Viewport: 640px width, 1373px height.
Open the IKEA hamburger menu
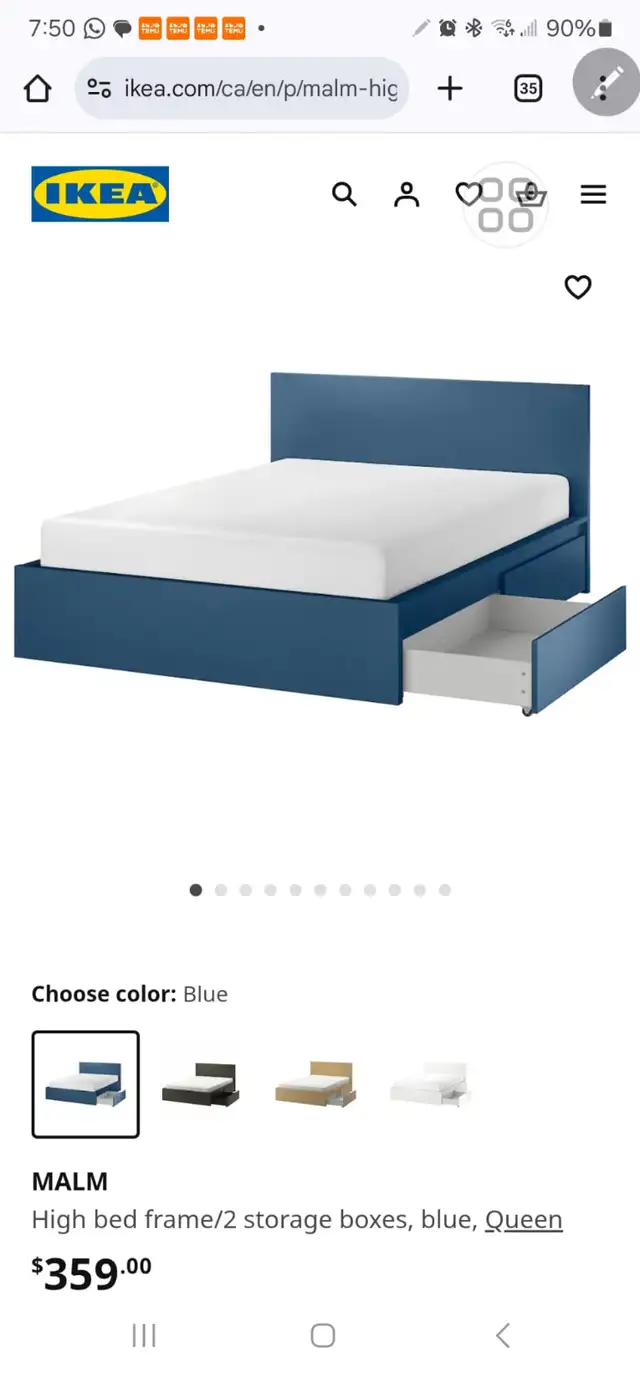[x=593, y=194]
